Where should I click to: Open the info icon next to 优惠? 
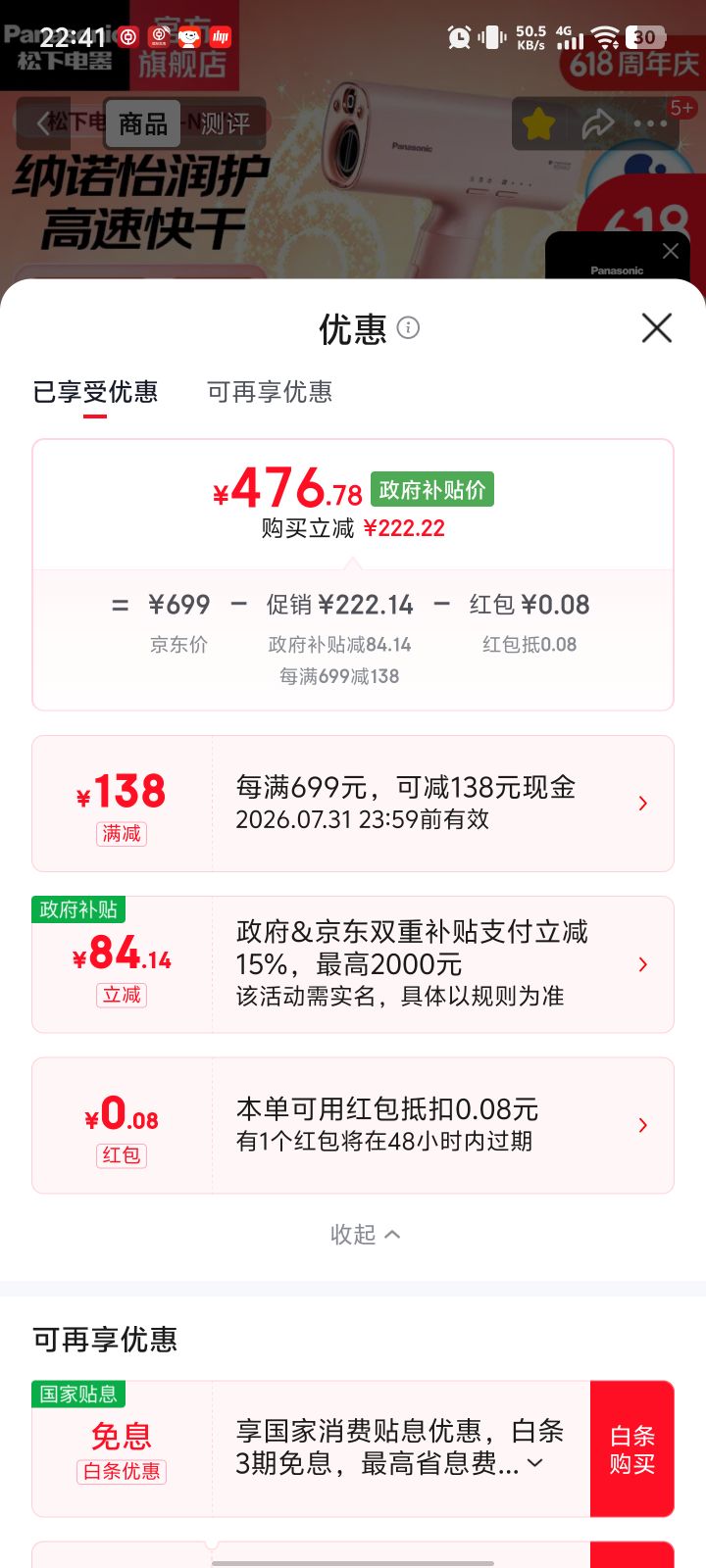409,328
